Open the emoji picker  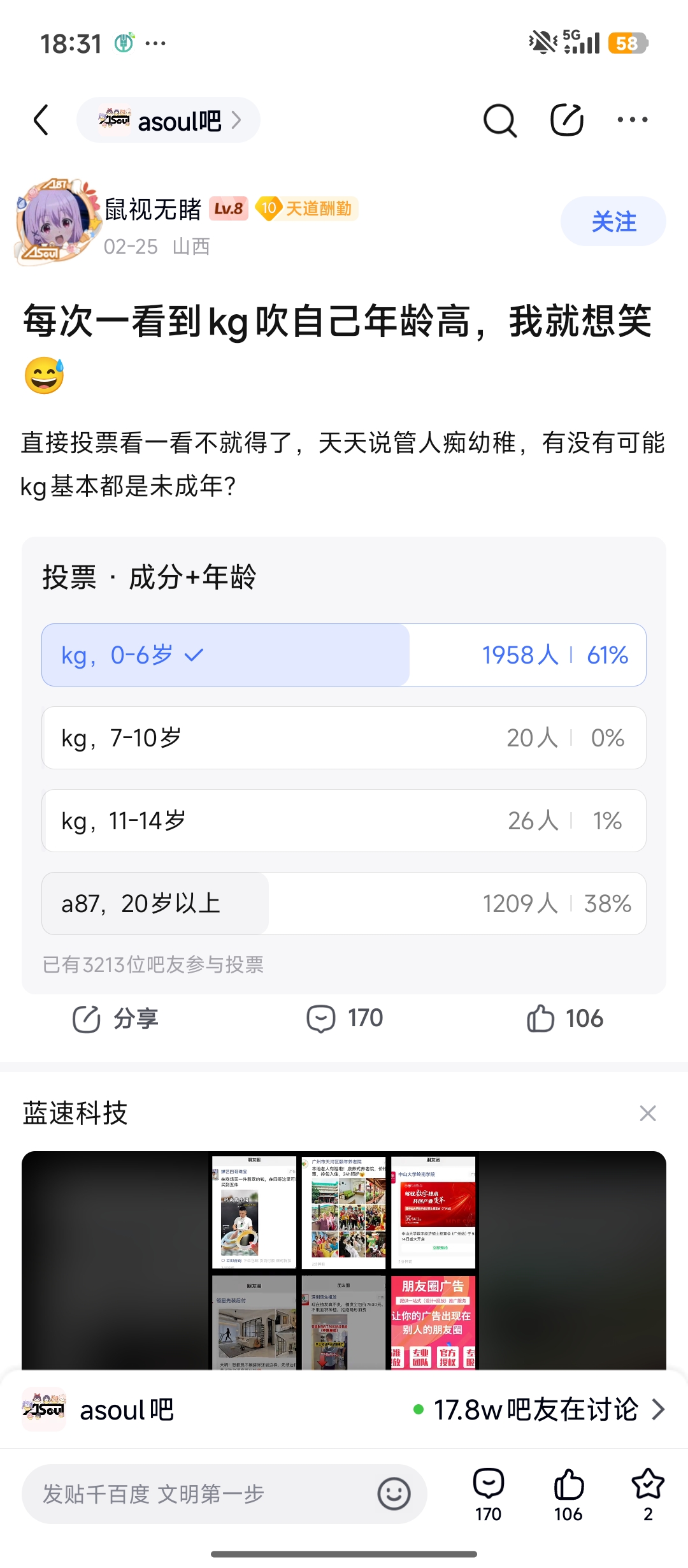point(394,1493)
